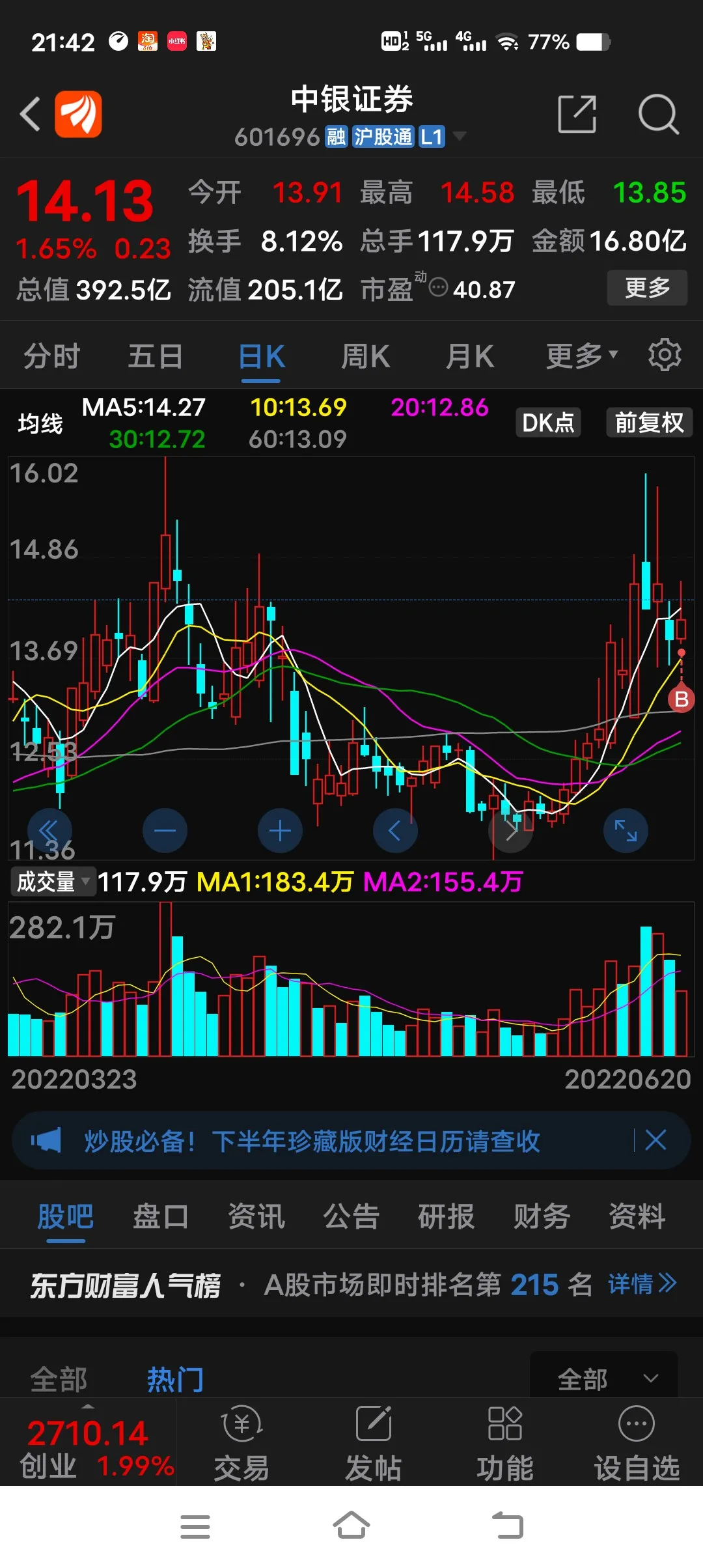Switch to the 分时 chart tab
This screenshot has width=703, height=1568.
coord(51,357)
